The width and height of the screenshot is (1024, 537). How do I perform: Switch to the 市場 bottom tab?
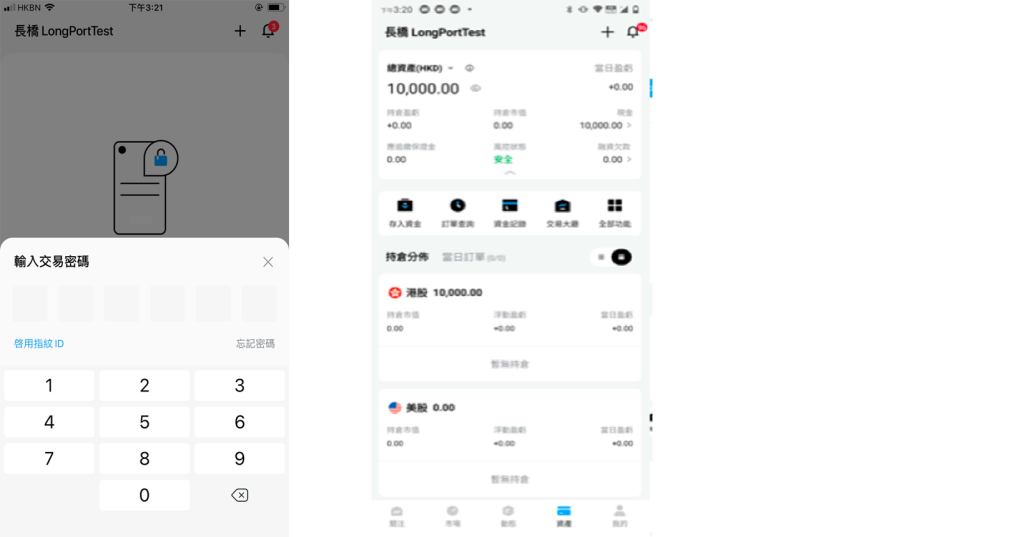(x=452, y=515)
